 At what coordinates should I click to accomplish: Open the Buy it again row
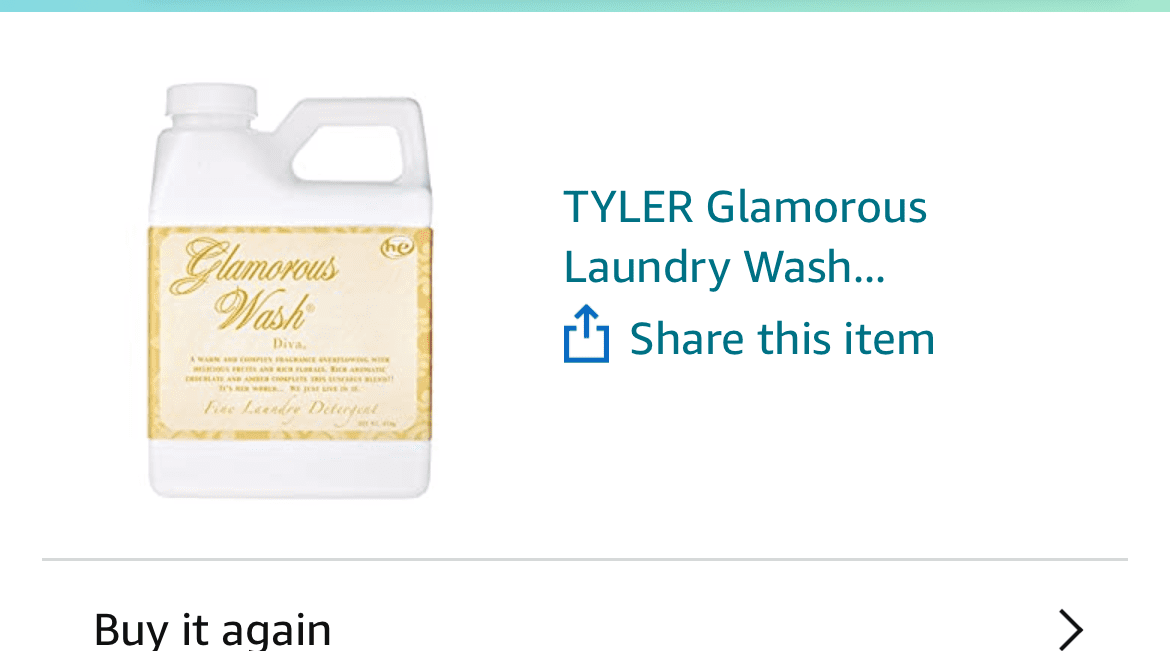point(585,628)
